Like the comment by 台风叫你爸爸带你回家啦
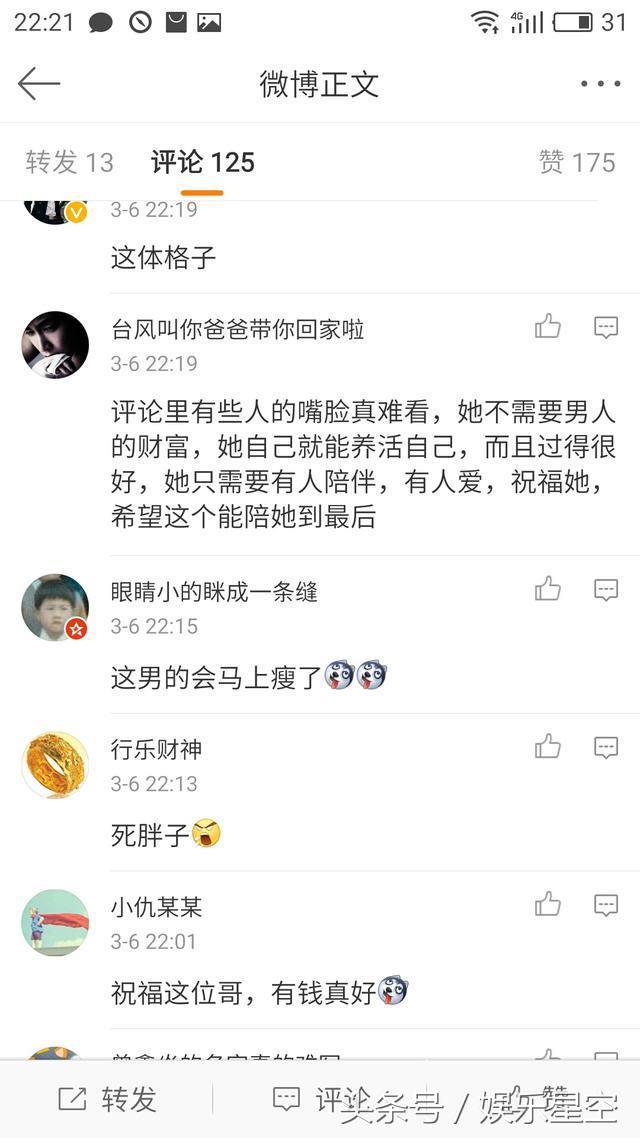 click(x=548, y=326)
